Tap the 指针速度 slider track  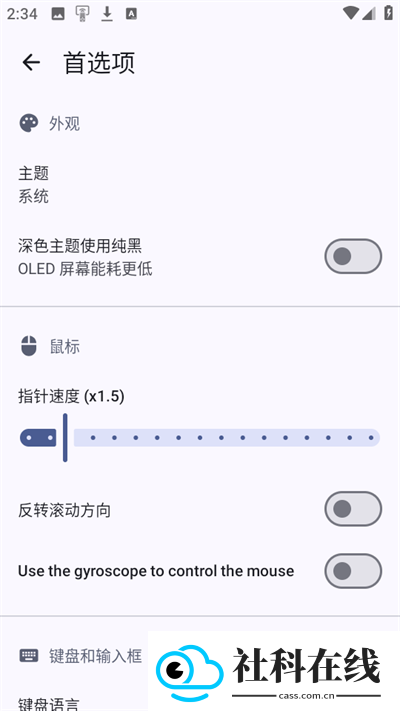pos(200,438)
